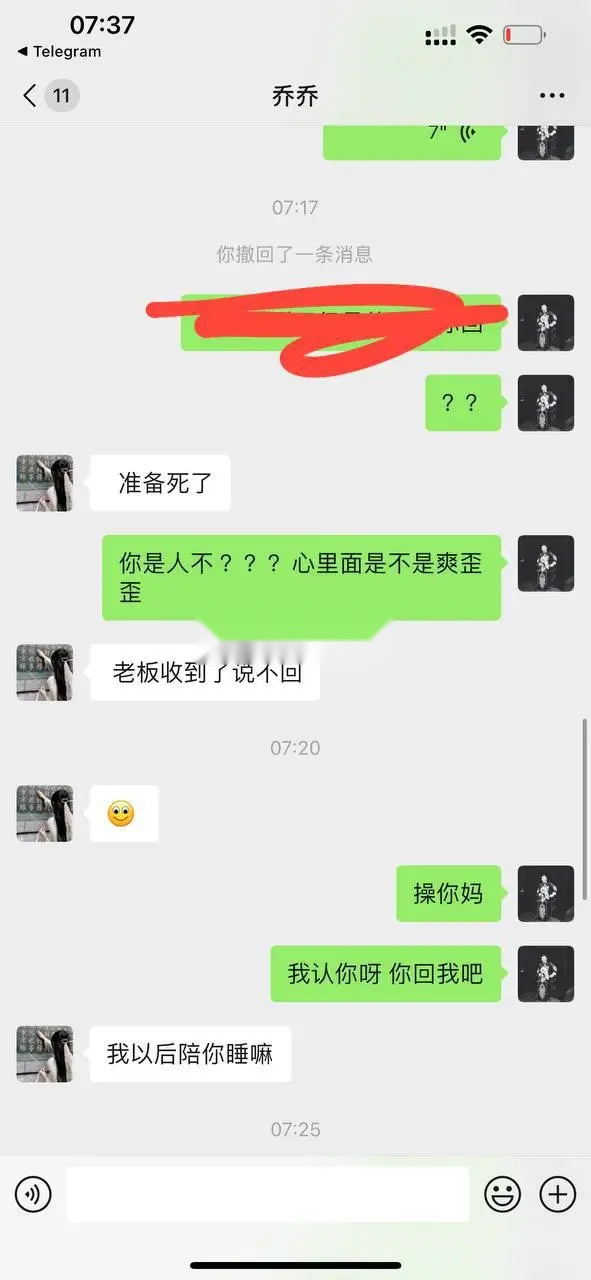This screenshot has height=1280, width=591.
Task: Open the avatar beside 准备死了 message
Action: 45,483
